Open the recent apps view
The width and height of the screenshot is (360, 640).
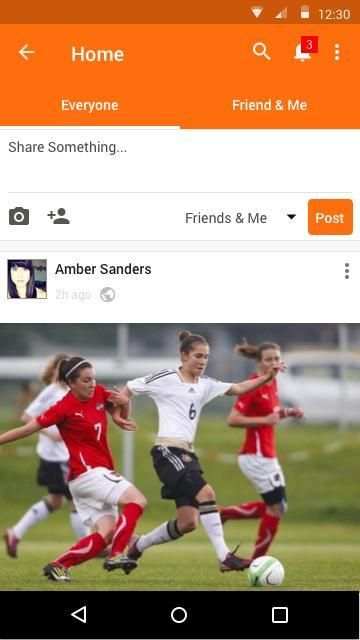(280, 615)
